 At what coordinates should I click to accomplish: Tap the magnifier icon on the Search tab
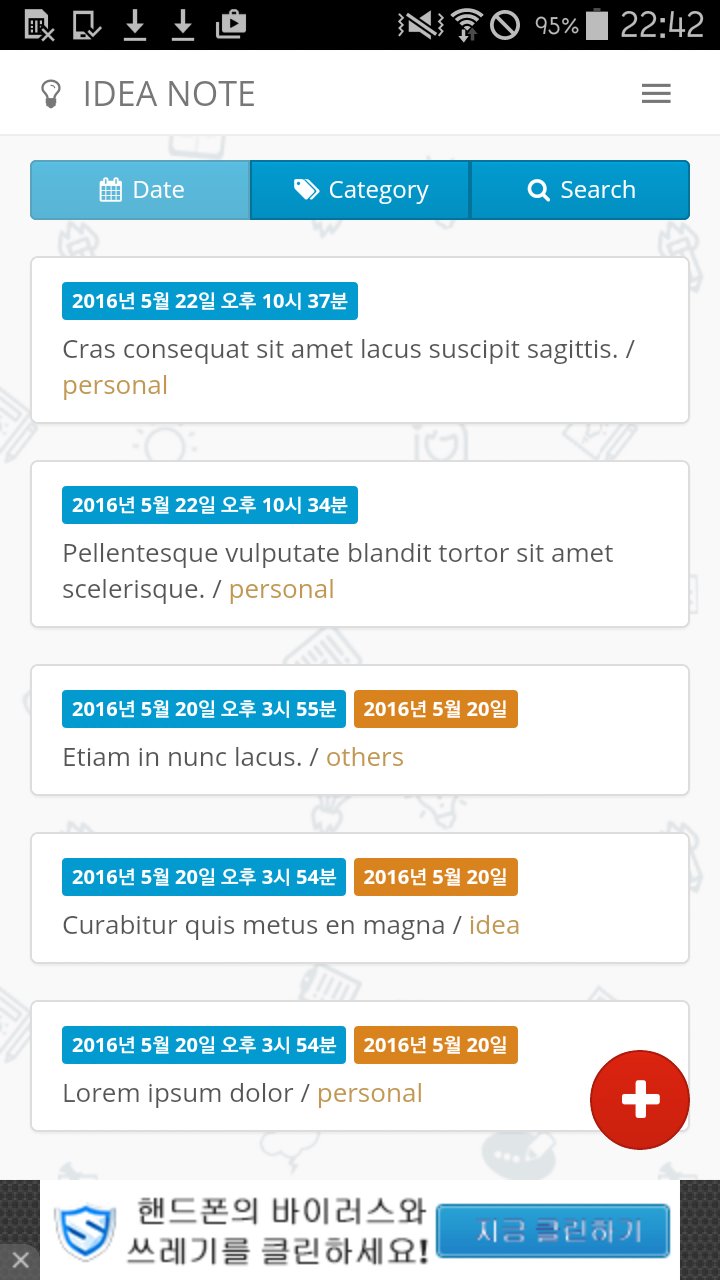click(x=538, y=189)
